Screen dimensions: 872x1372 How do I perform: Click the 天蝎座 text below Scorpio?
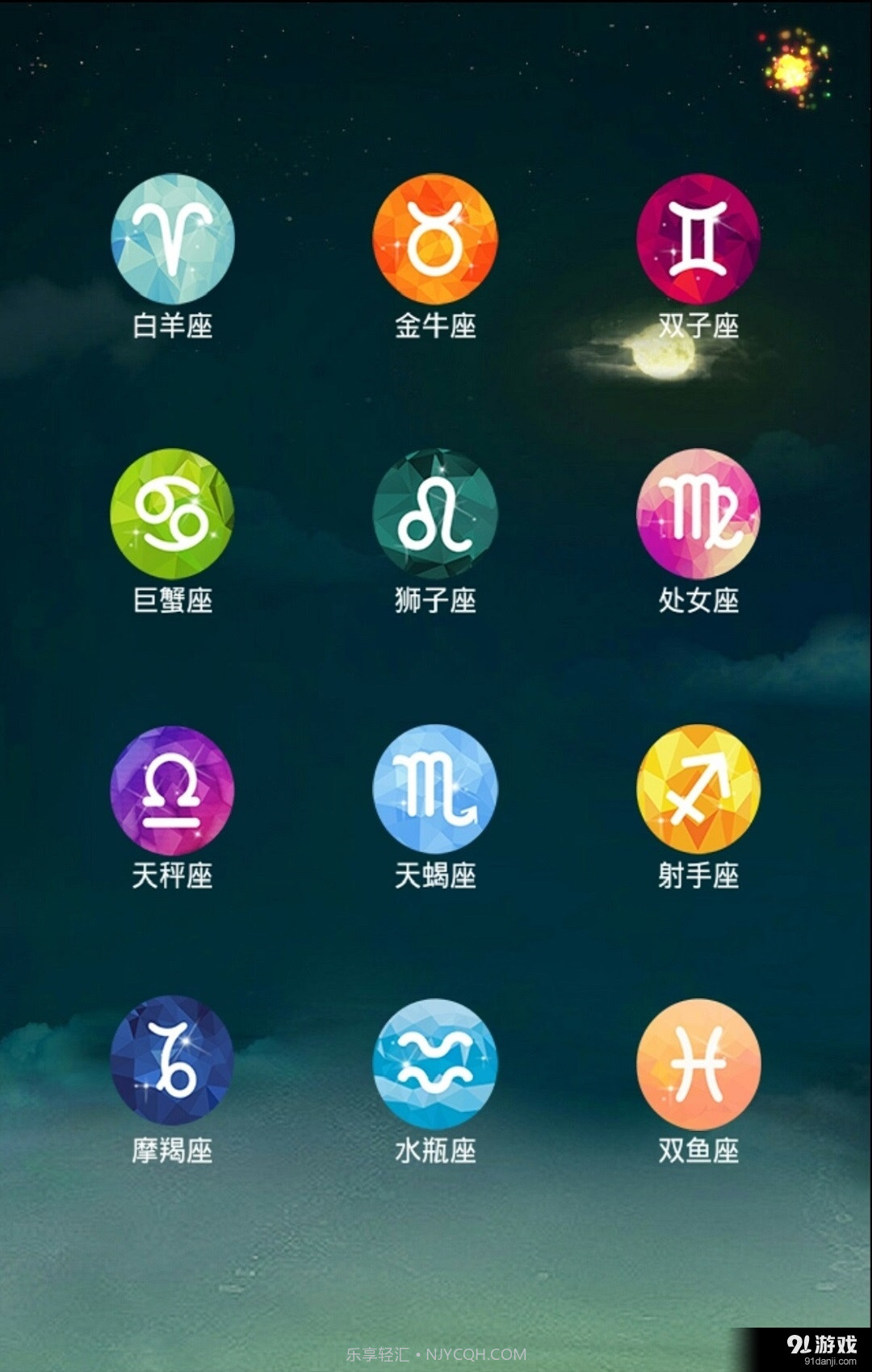(x=436, y=875)
